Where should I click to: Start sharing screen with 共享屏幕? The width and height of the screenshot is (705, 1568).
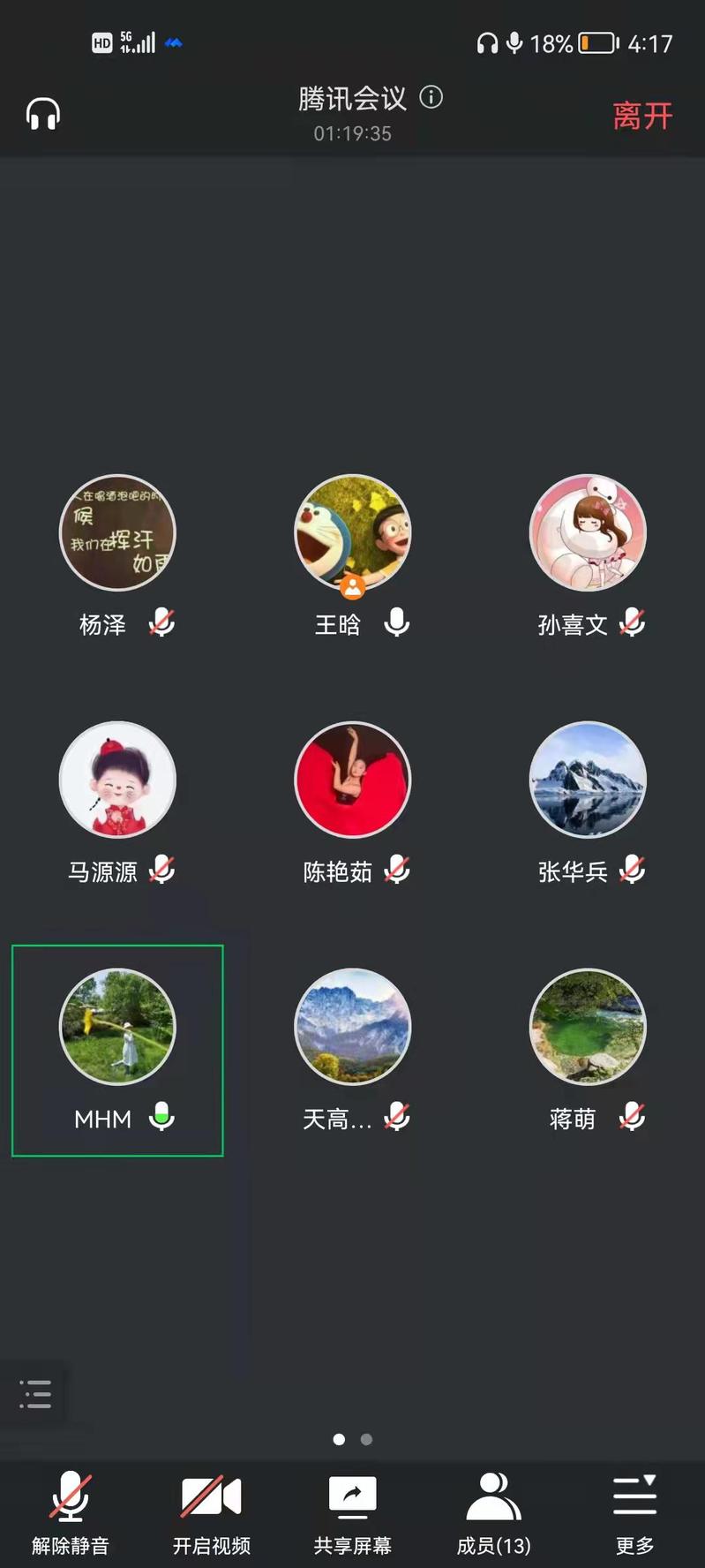[352, 1513]
